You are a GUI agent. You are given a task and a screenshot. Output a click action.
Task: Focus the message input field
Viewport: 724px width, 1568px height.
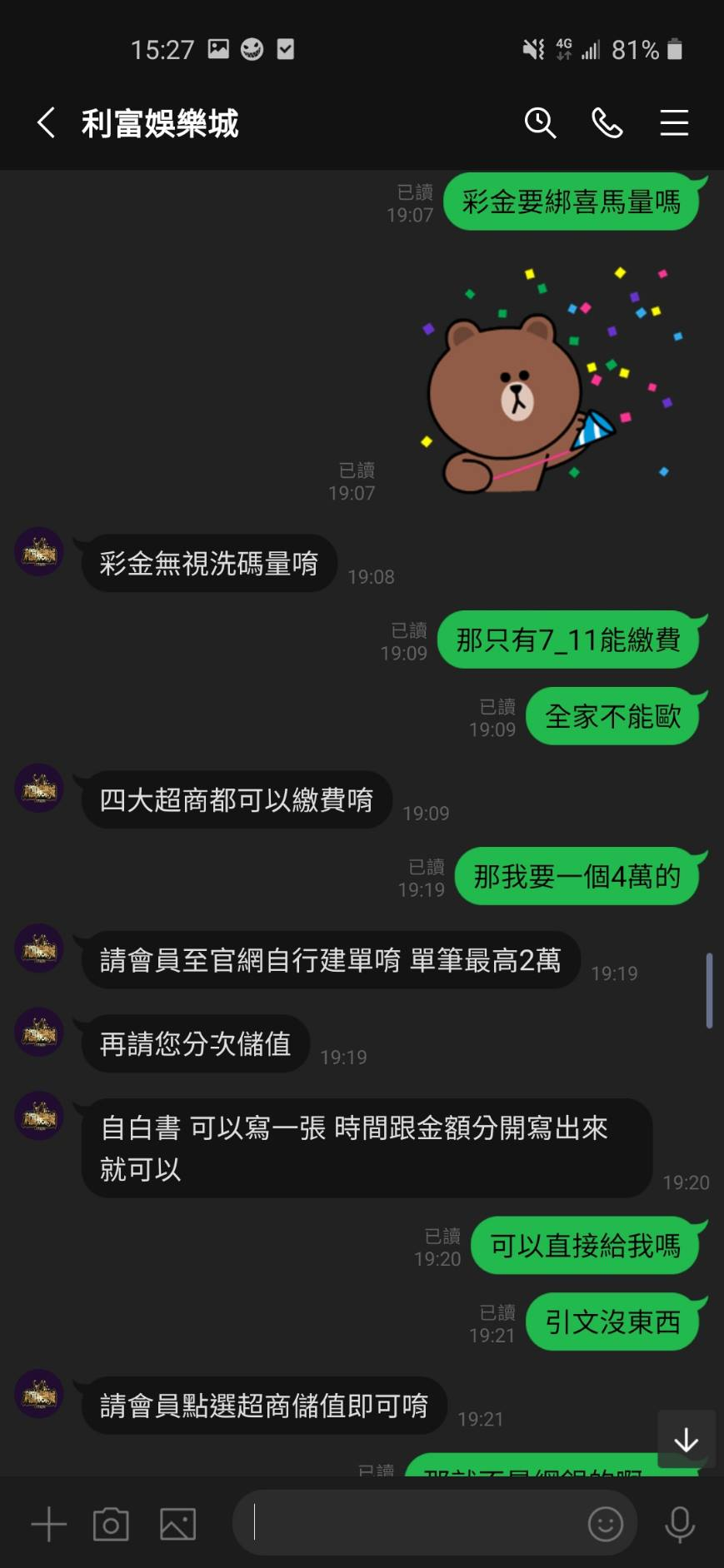click(x=408, y=1522)
